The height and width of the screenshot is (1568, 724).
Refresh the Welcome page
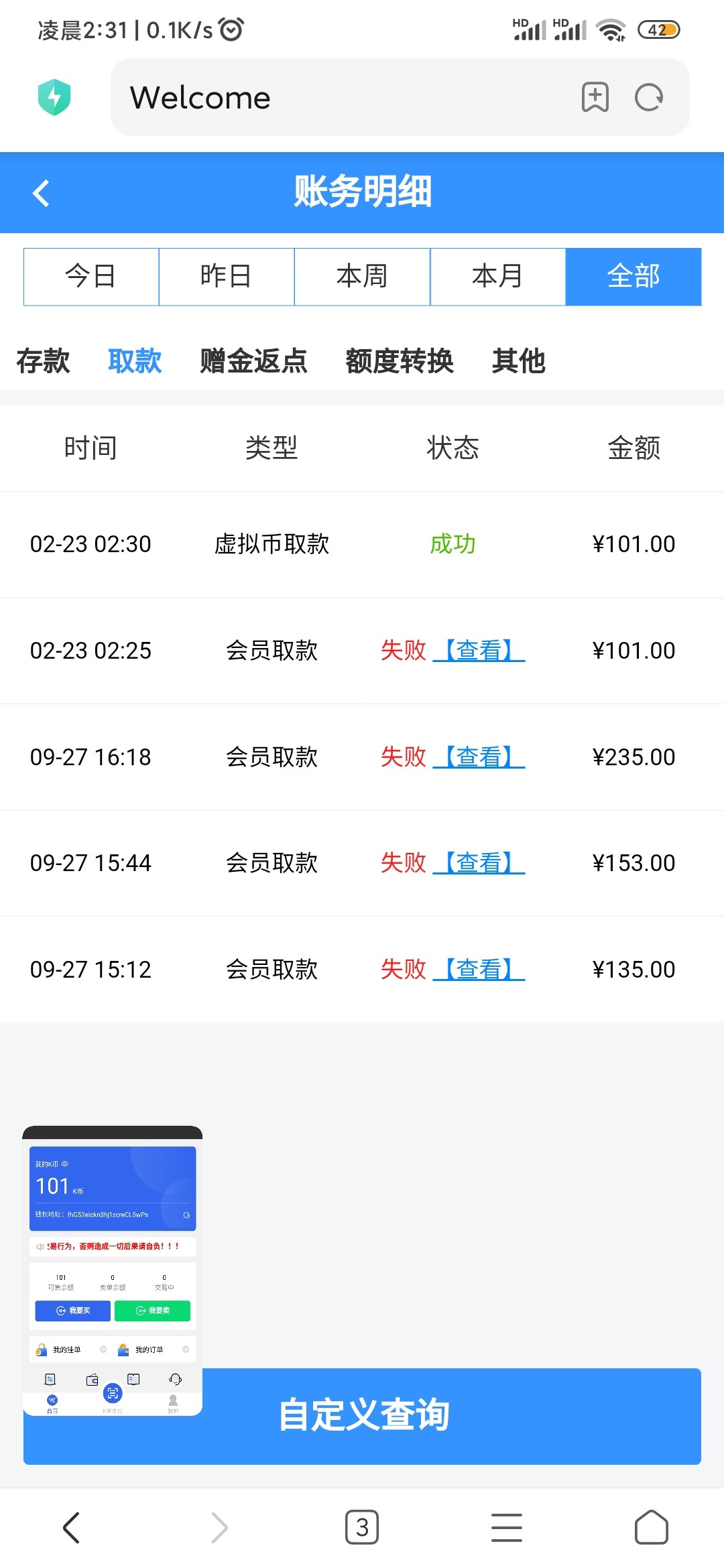coord(648,97)
